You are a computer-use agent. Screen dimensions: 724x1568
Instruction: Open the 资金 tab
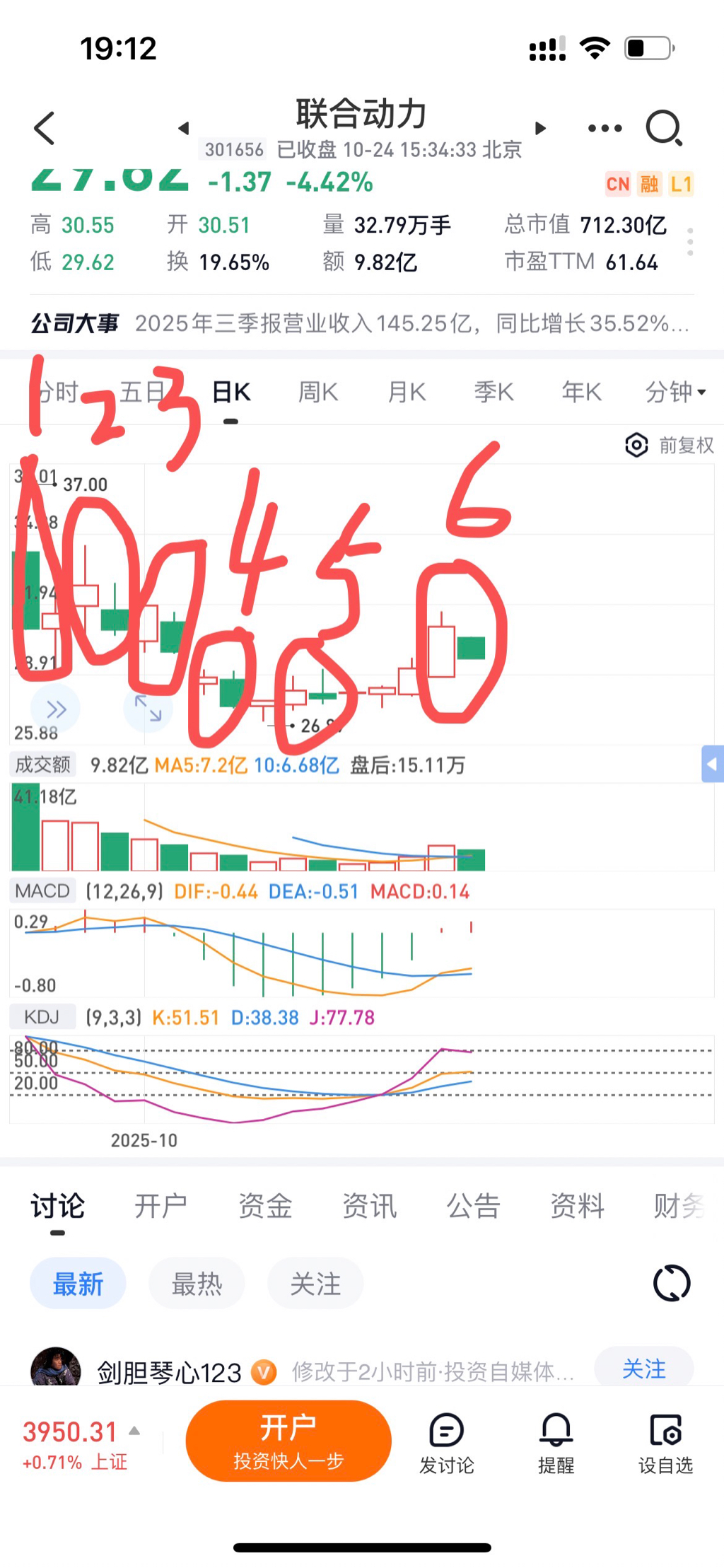(265, 1206)
